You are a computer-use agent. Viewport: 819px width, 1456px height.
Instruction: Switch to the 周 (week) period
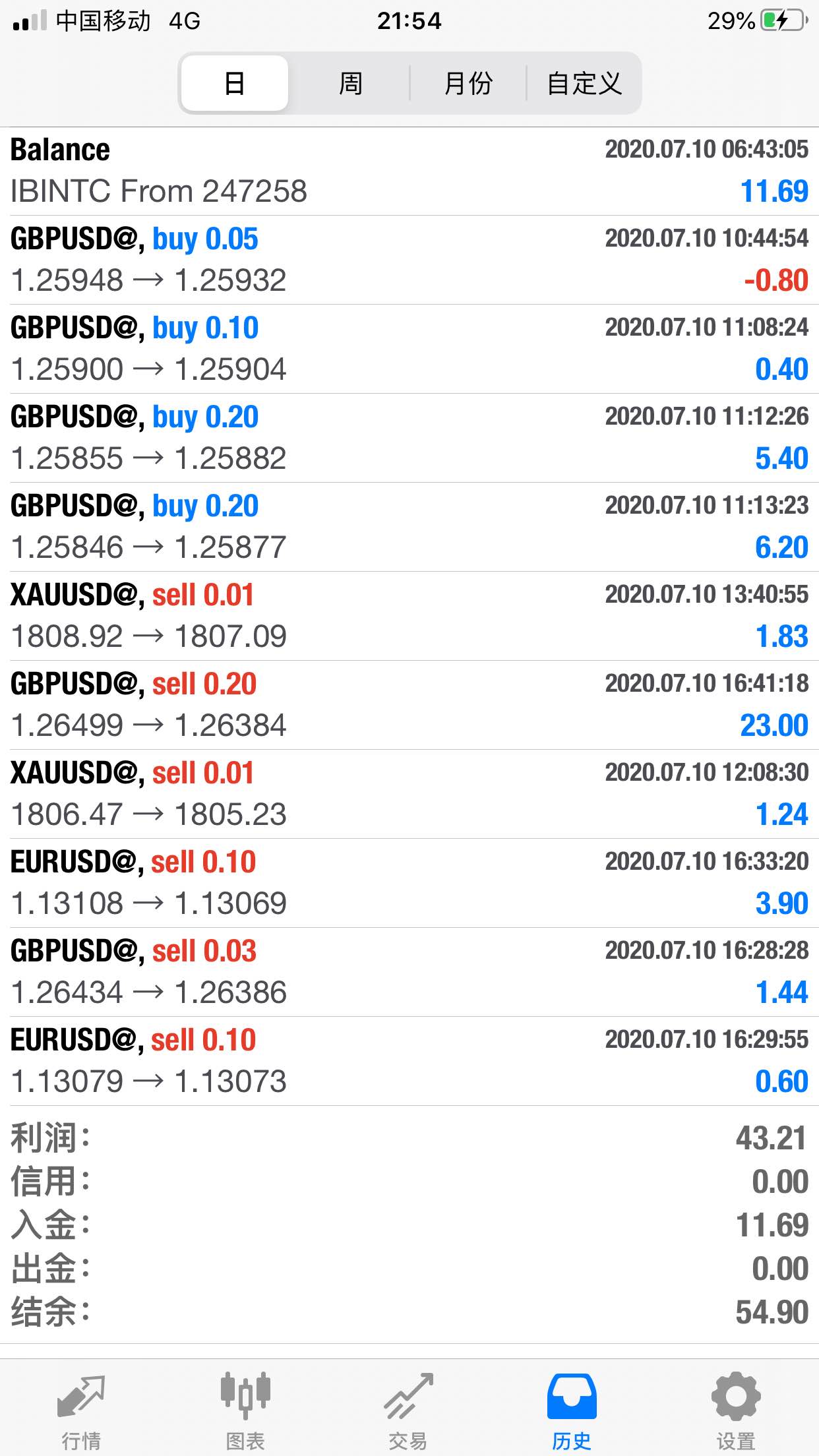point(351,83)
